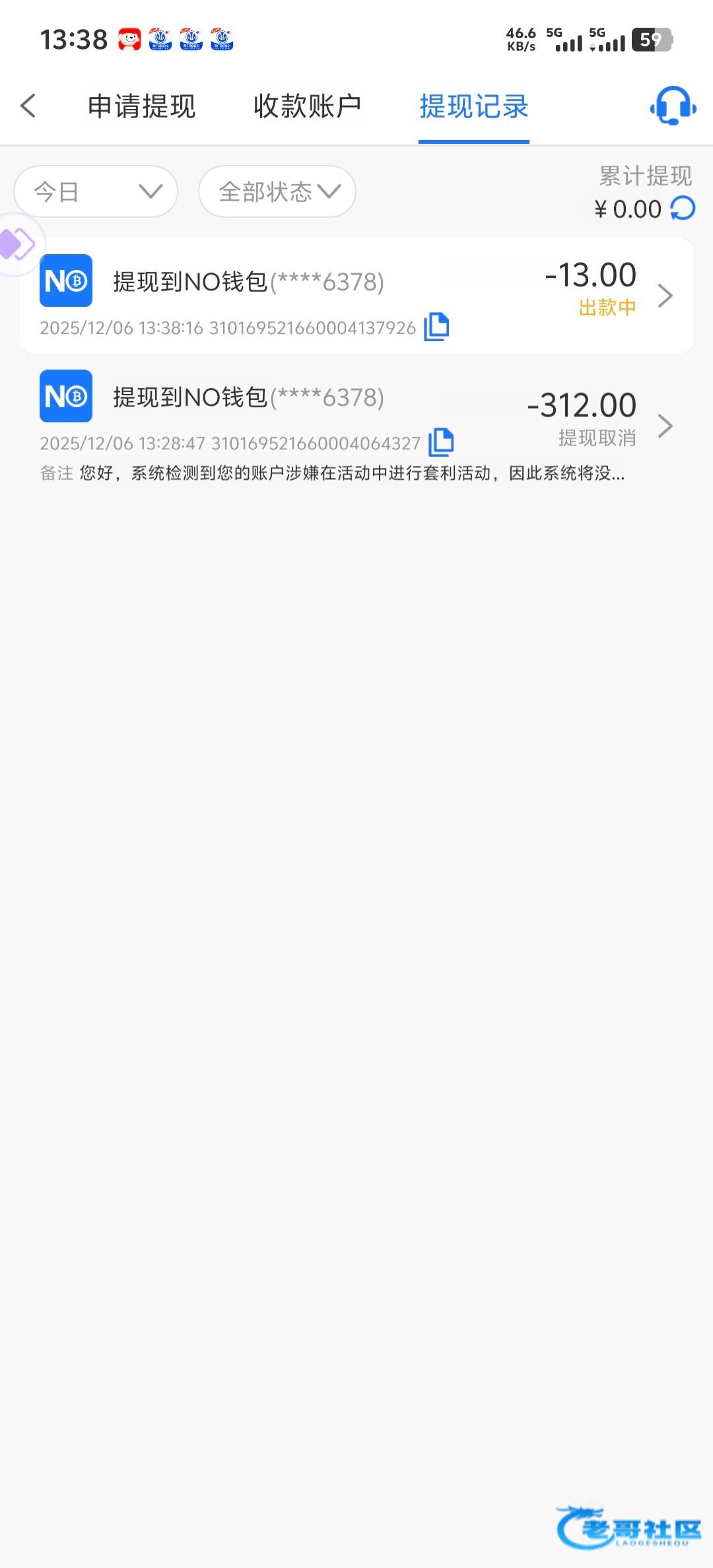
Task: Go back using the top-left arrow
Action: (28, 106)
